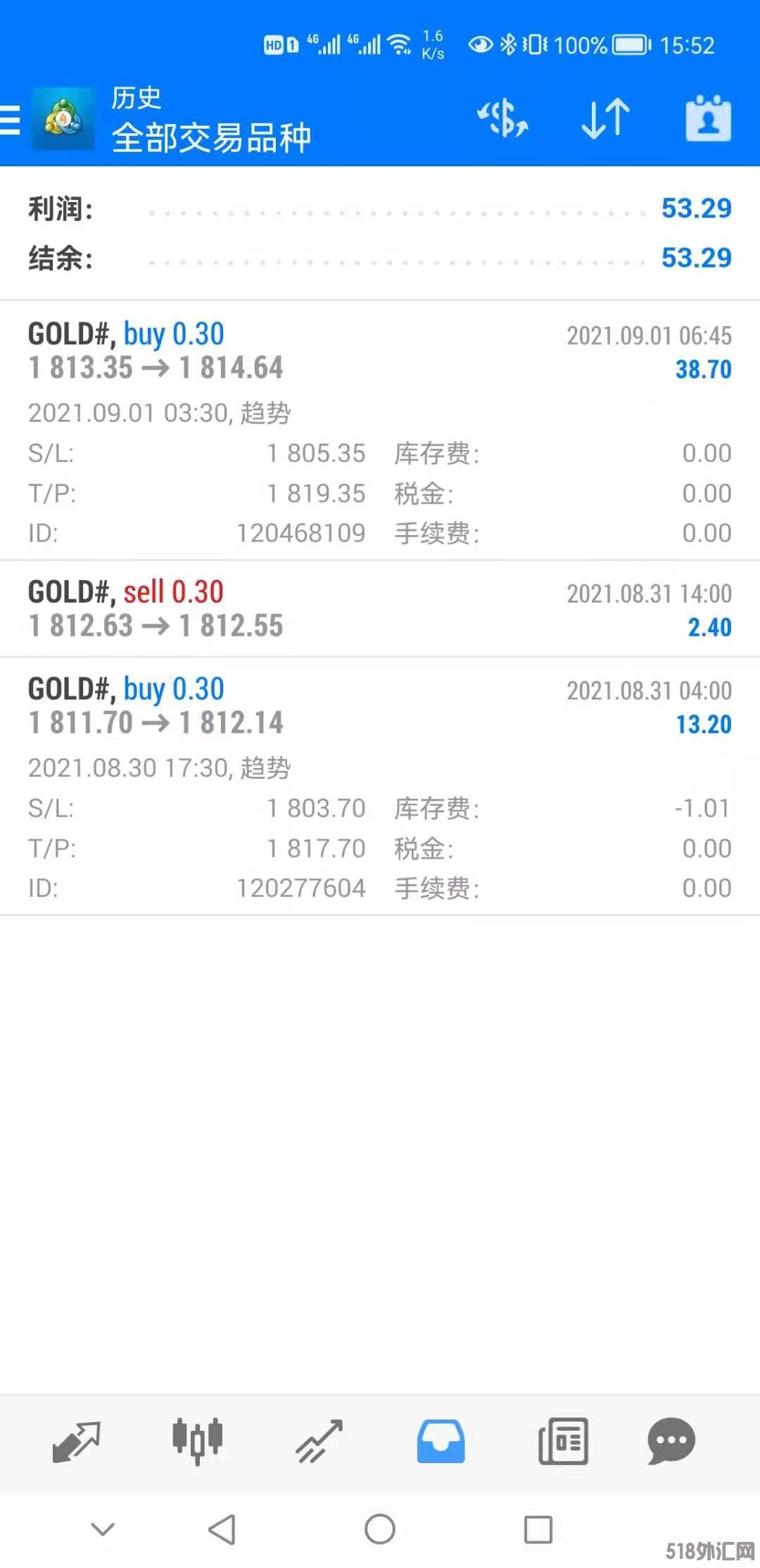The width and height of the screenshot is (760, 1568).
Task: Select the History tab
Action: (x=441, y=1441)
